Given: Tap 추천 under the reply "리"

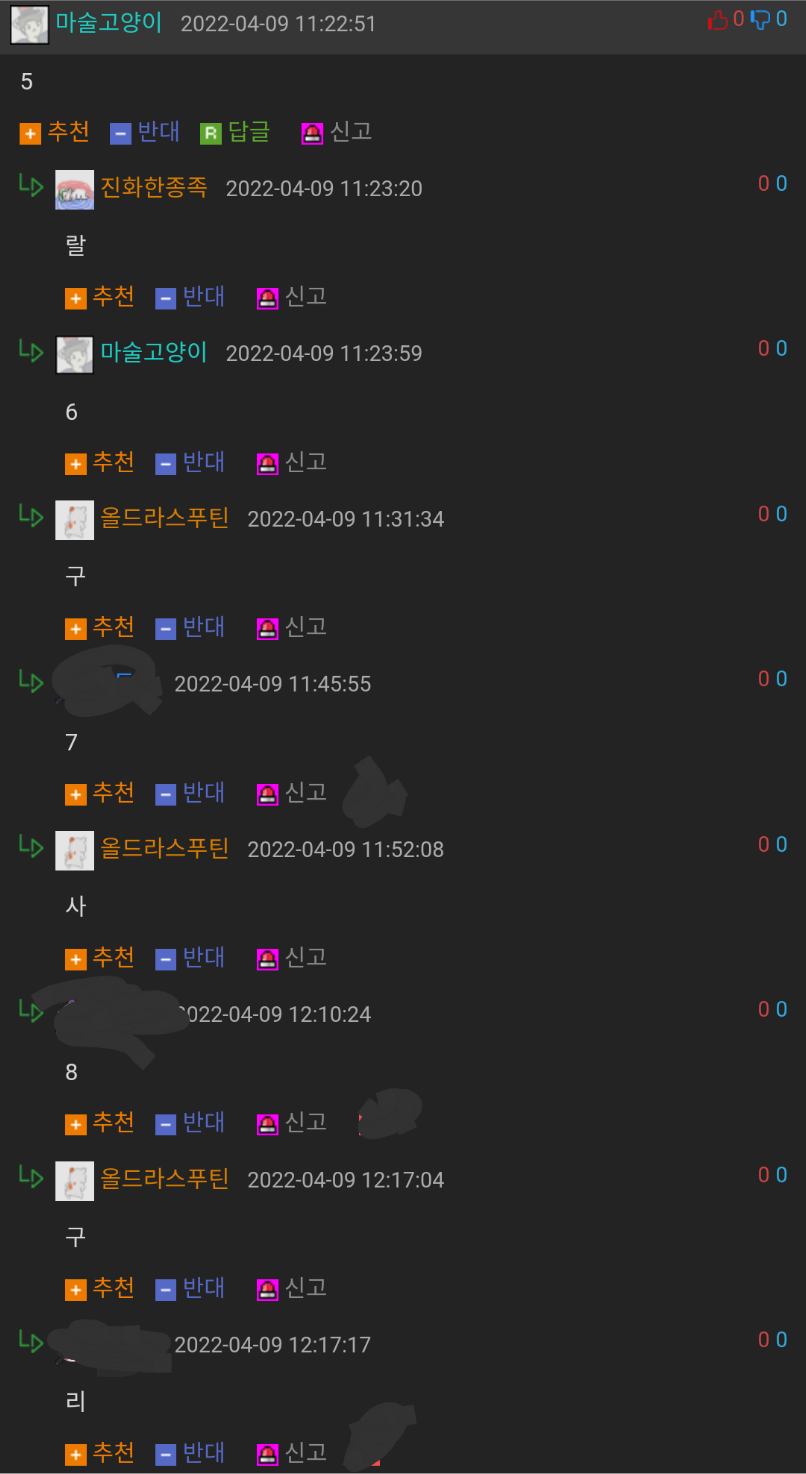Looking at the screenshot, I should (x=99, y=1453).
